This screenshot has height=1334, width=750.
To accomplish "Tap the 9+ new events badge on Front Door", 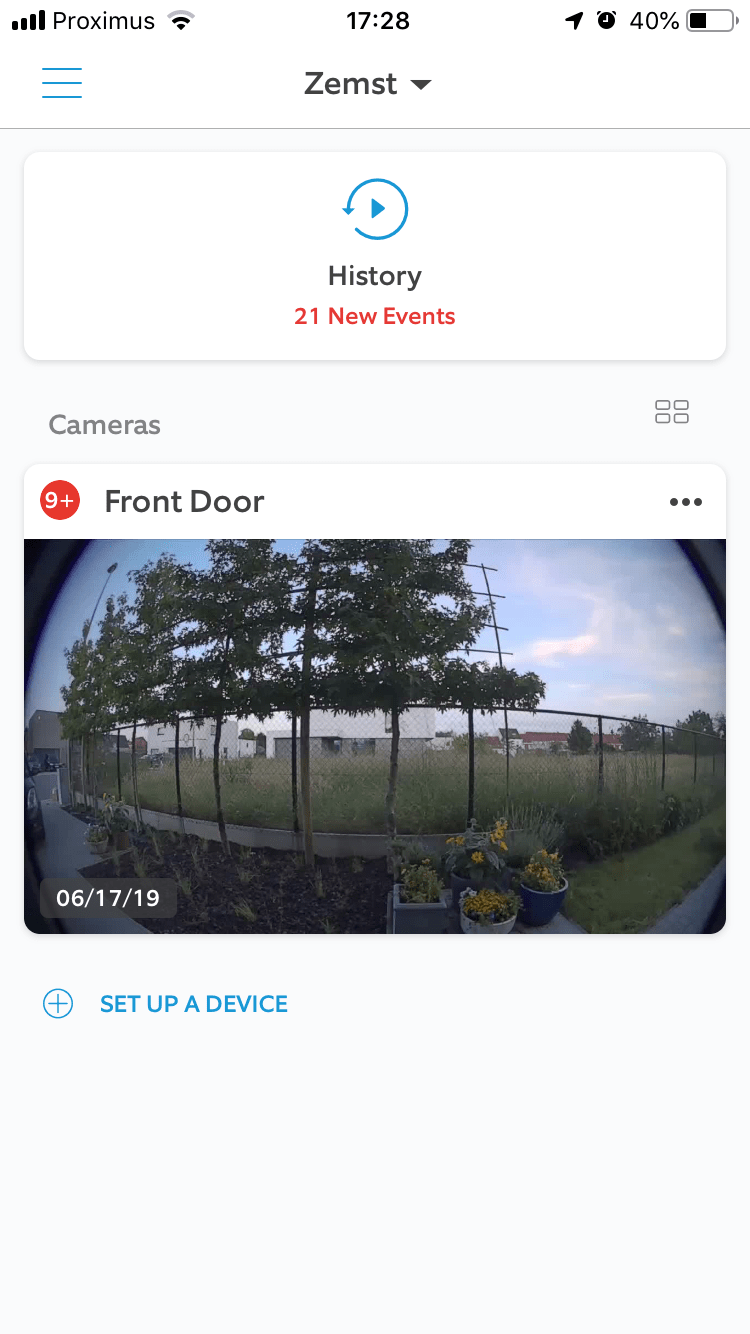I will [x=59, y=500].
